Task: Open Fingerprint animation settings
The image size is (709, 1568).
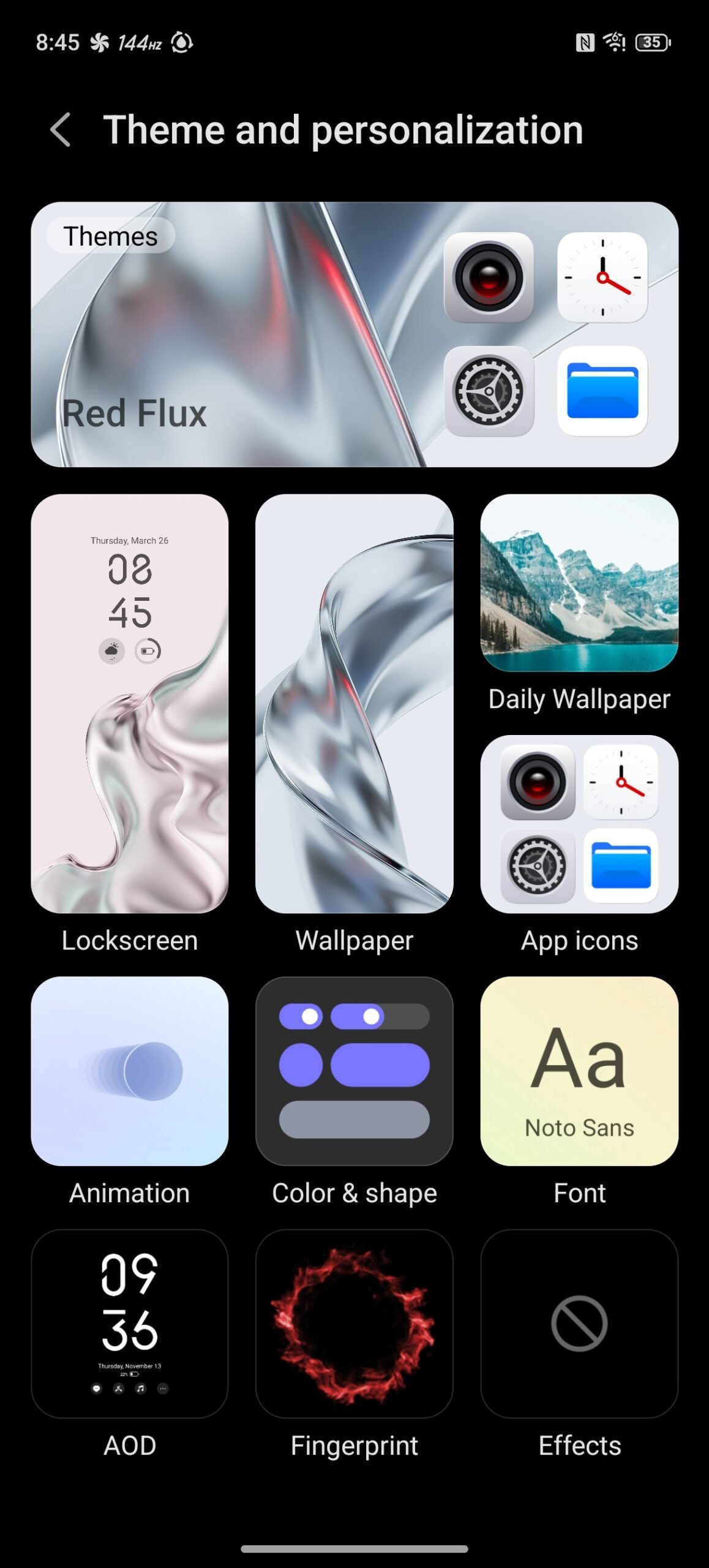Action: coord(354,1323)
